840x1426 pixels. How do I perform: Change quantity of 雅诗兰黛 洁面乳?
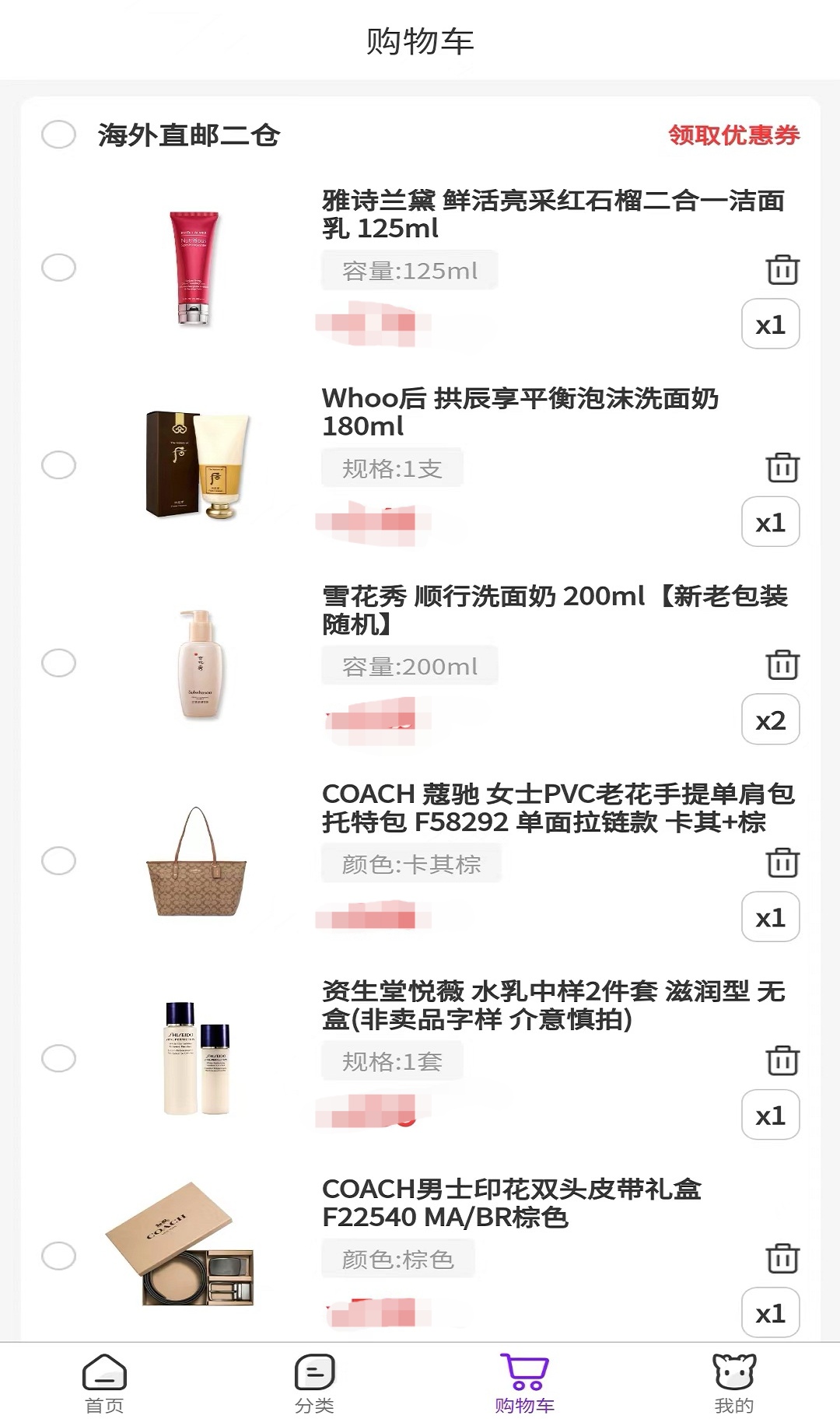pos(770,324)
